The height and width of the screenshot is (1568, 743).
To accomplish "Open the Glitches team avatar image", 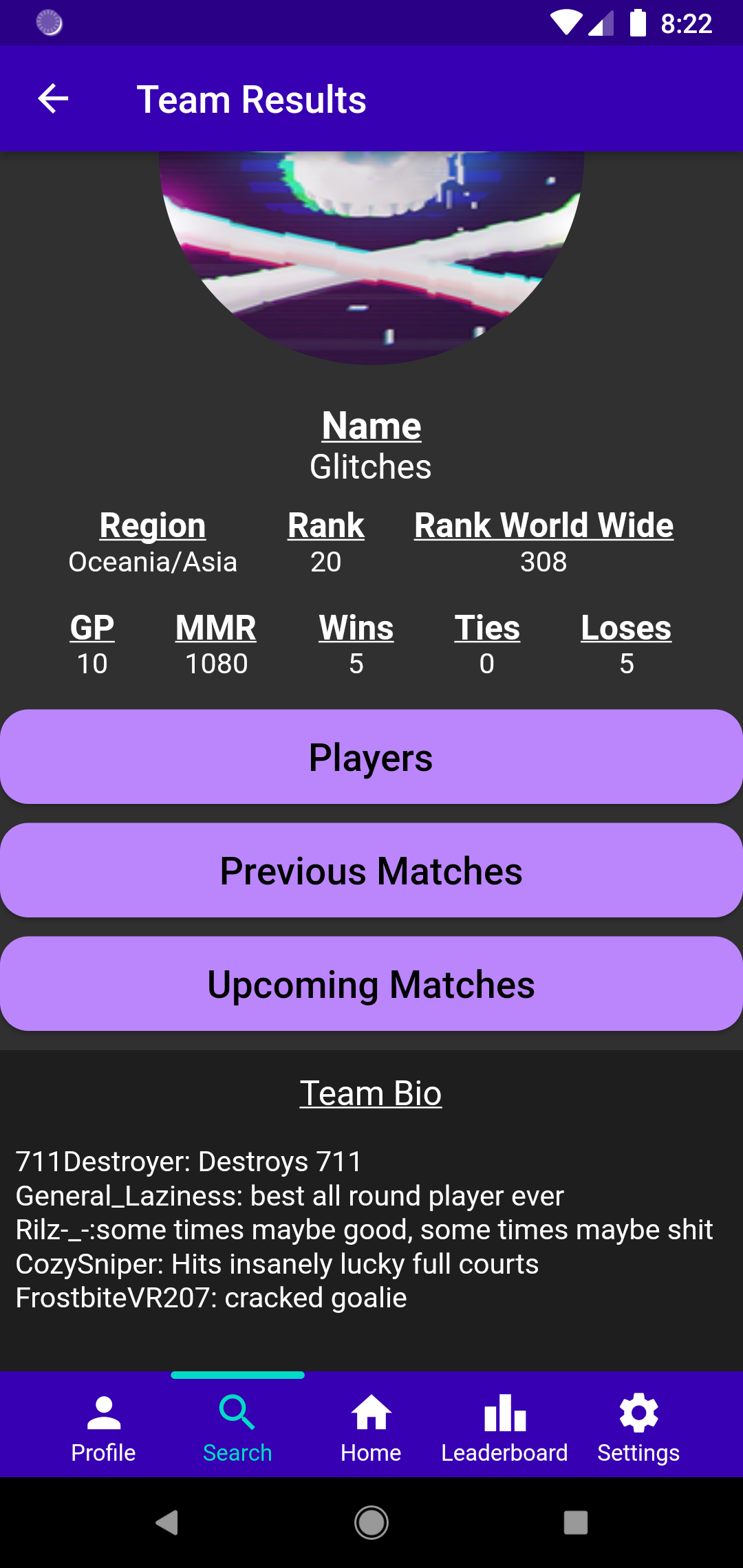I will (370, 254).
